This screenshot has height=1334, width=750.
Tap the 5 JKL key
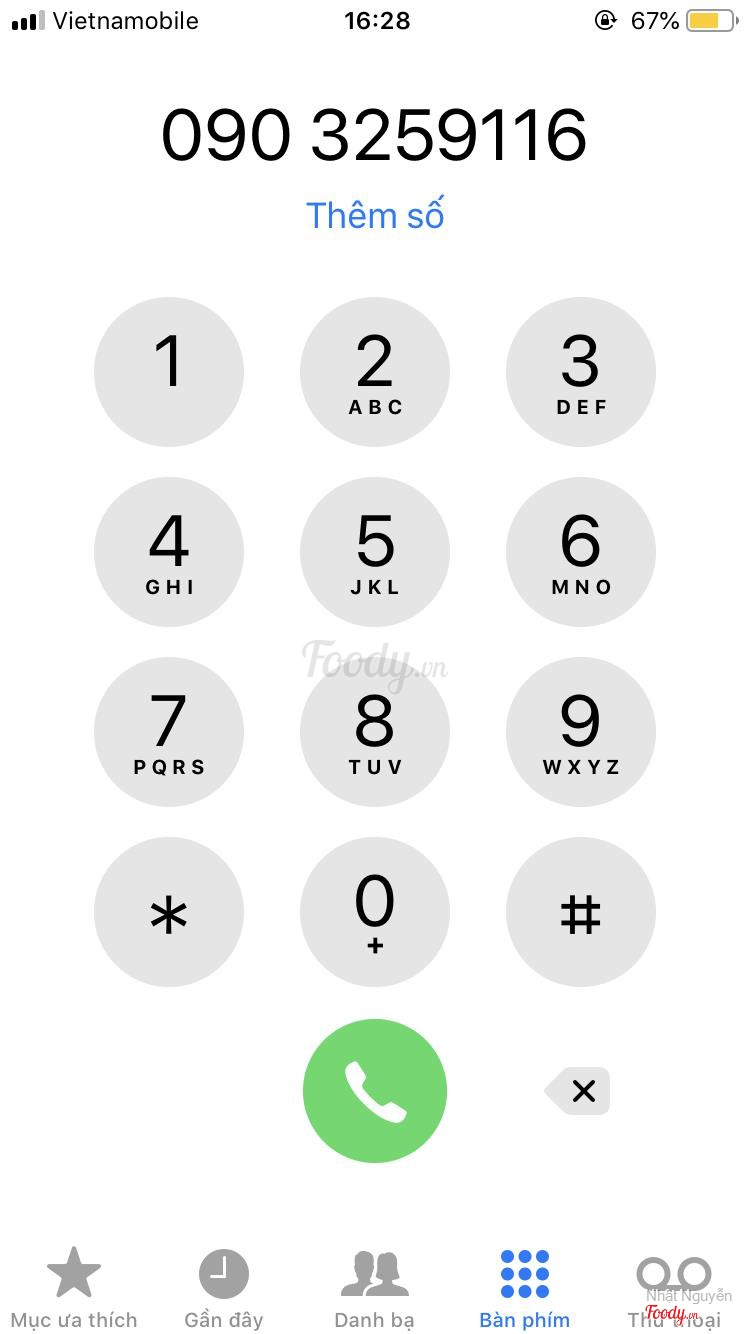pyautogui.click(x=375, y=552)
